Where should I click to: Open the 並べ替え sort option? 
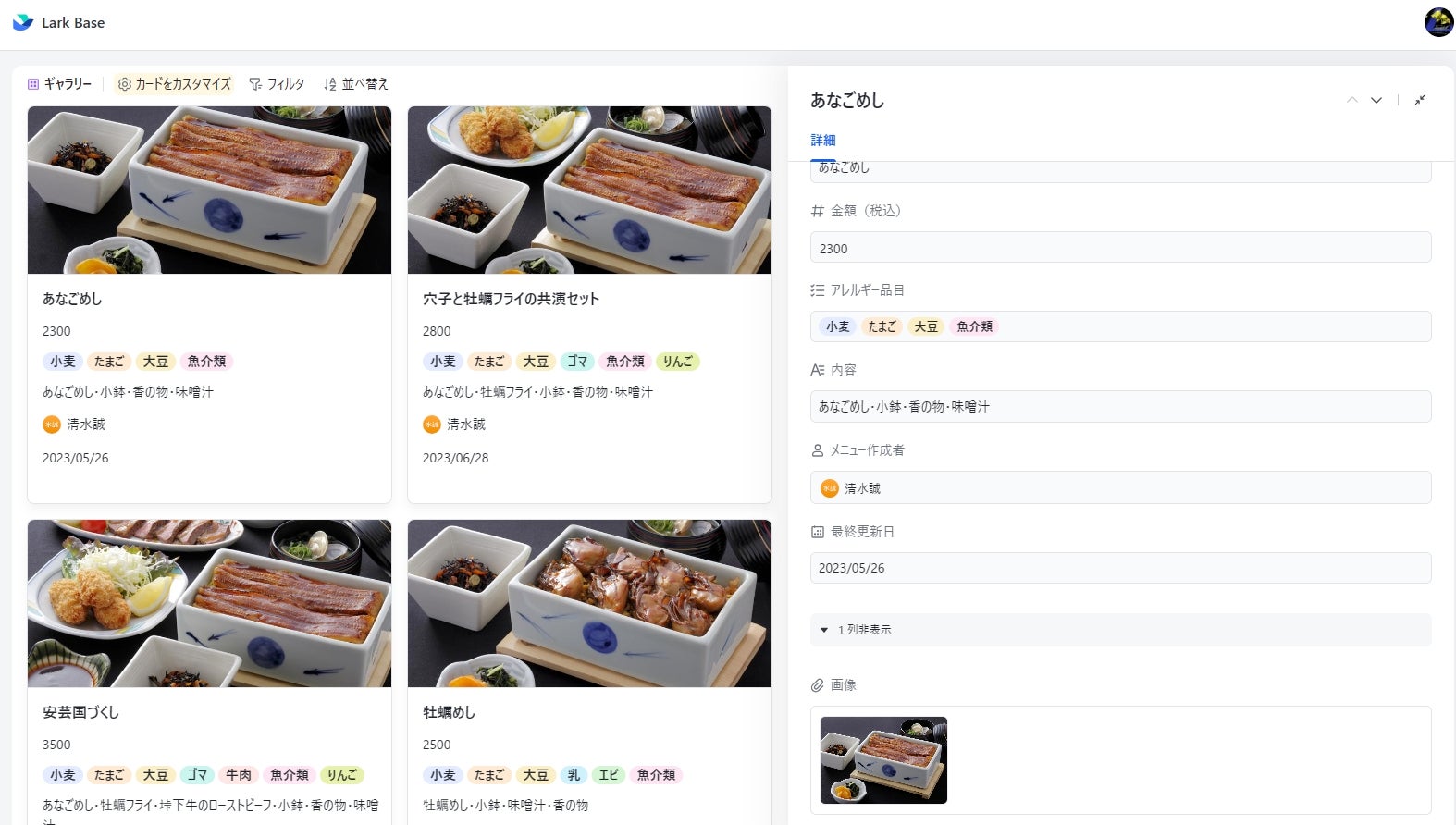(x=356, y=84)
